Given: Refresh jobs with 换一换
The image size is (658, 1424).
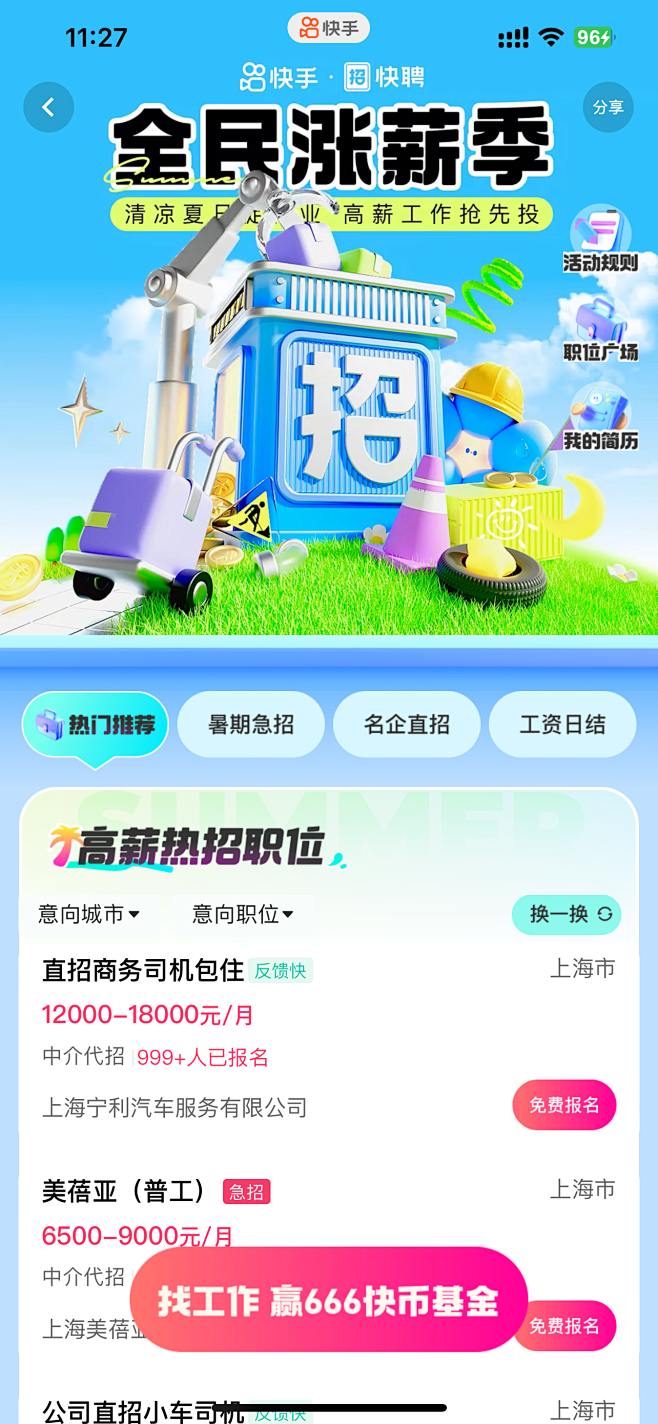Looking at the screenshot, I should 567,914.
